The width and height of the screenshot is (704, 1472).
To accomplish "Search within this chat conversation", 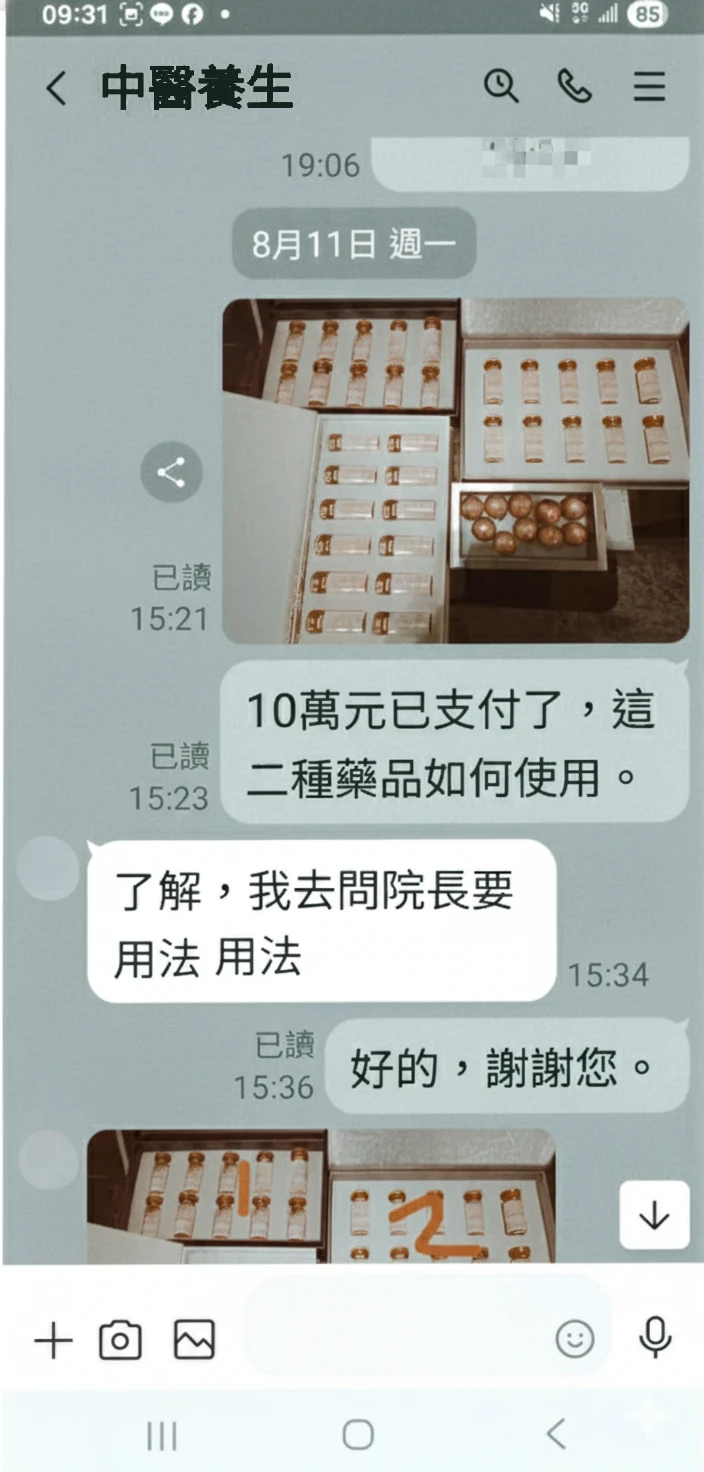I will click(x=501, y=87).
